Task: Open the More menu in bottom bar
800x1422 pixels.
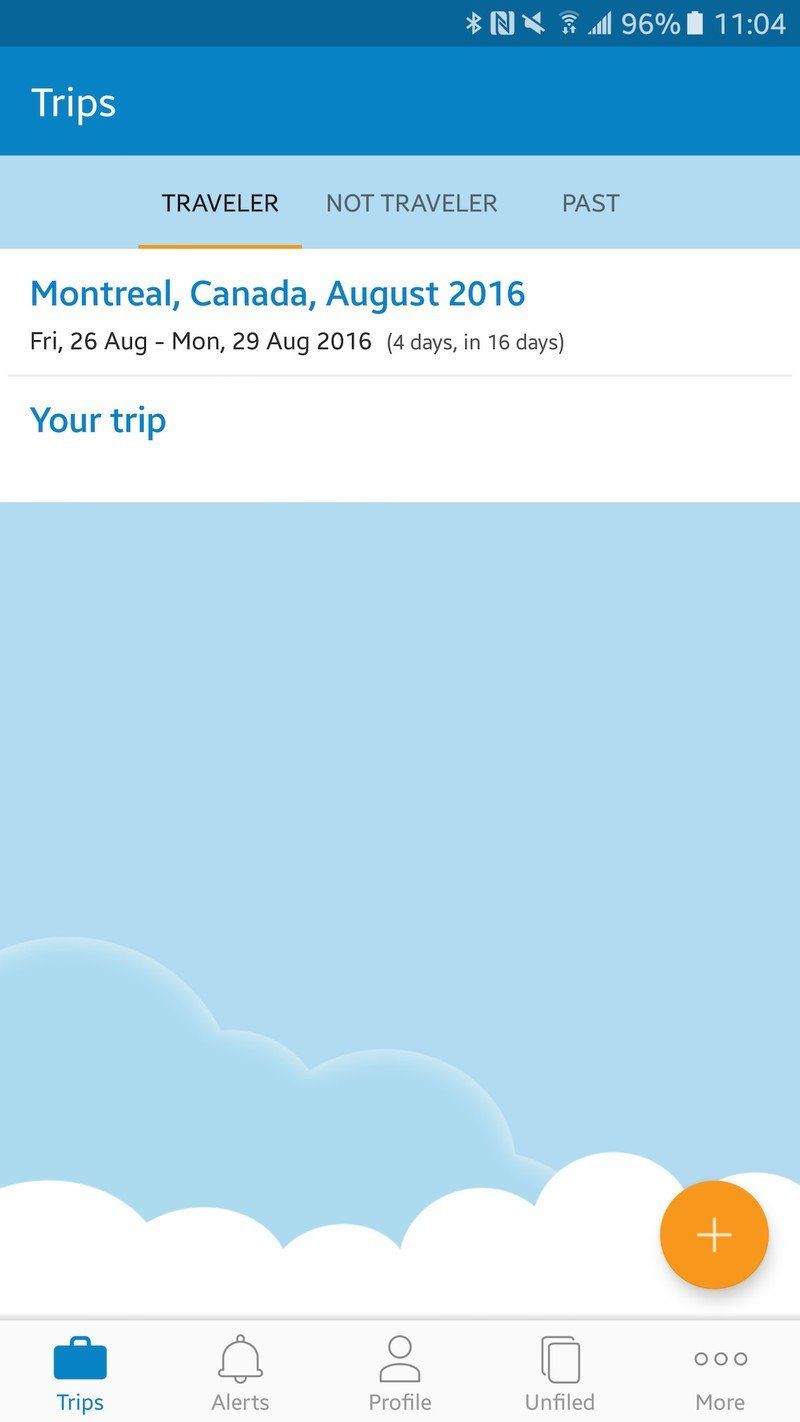Action: click(x=719, y=1370)
